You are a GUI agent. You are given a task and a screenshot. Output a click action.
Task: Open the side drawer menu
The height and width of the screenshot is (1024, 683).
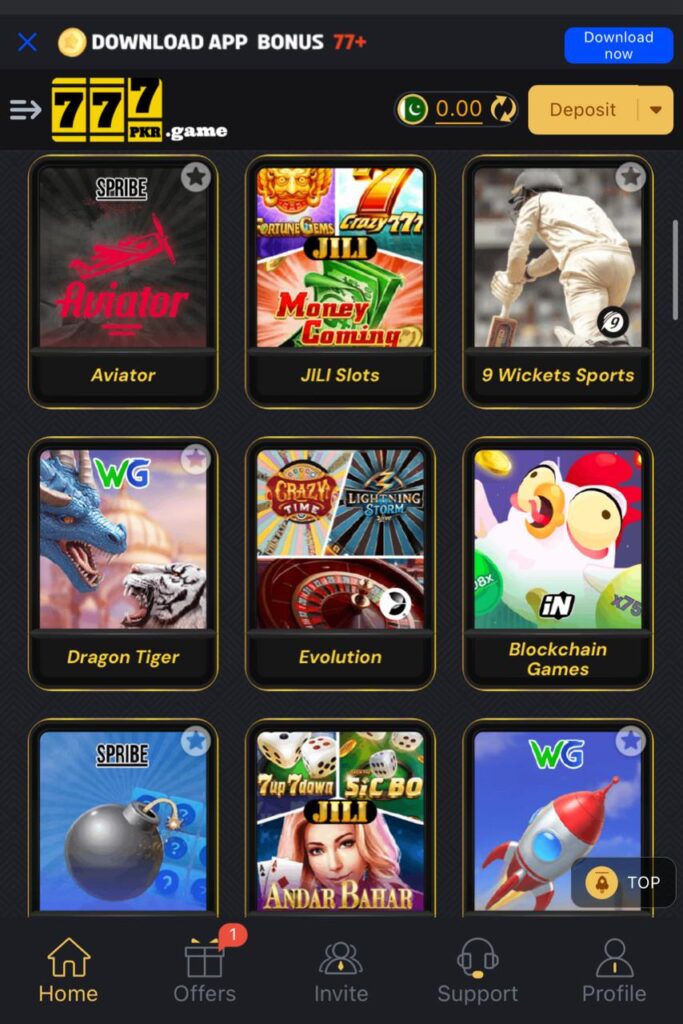tap(25, 110)
